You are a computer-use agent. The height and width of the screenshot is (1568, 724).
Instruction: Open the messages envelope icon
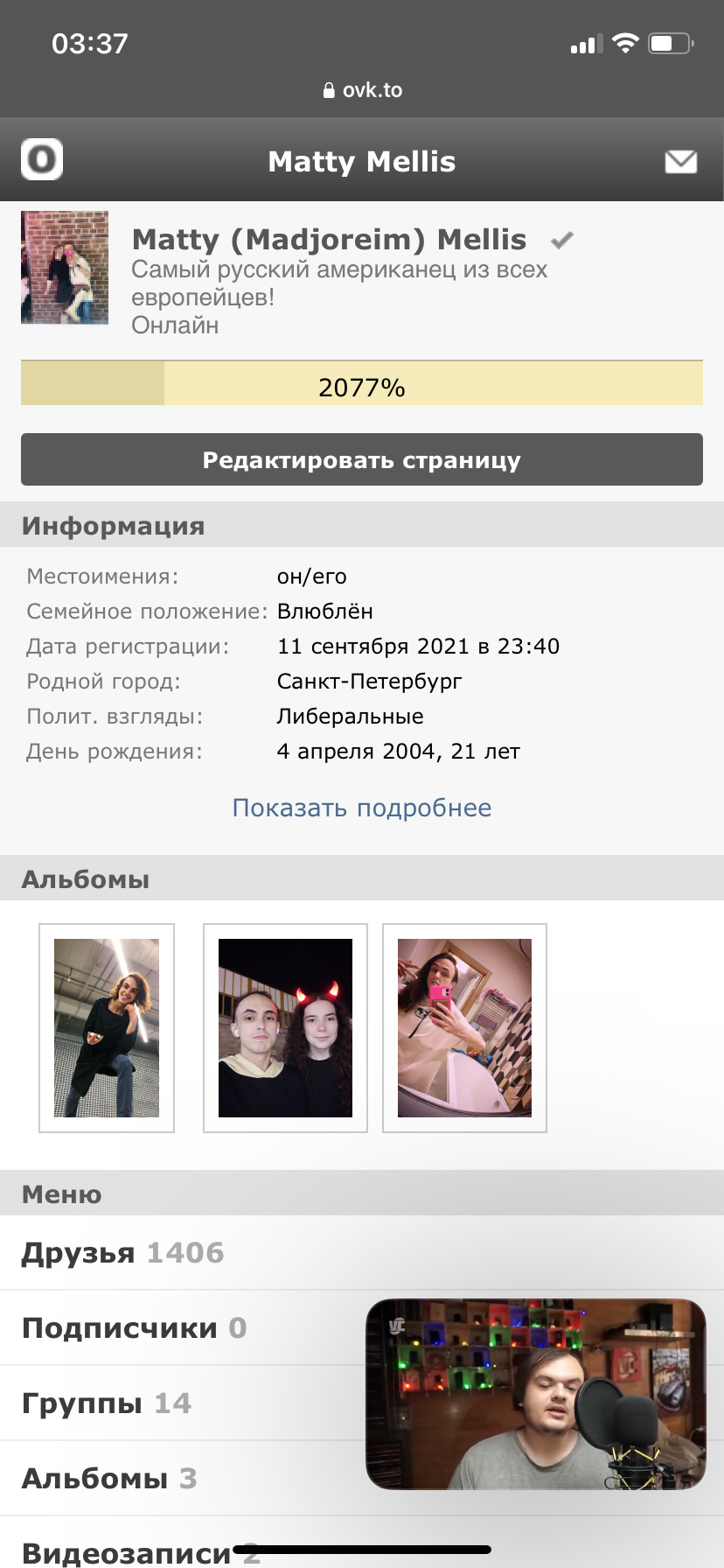[x=680, y=162]
